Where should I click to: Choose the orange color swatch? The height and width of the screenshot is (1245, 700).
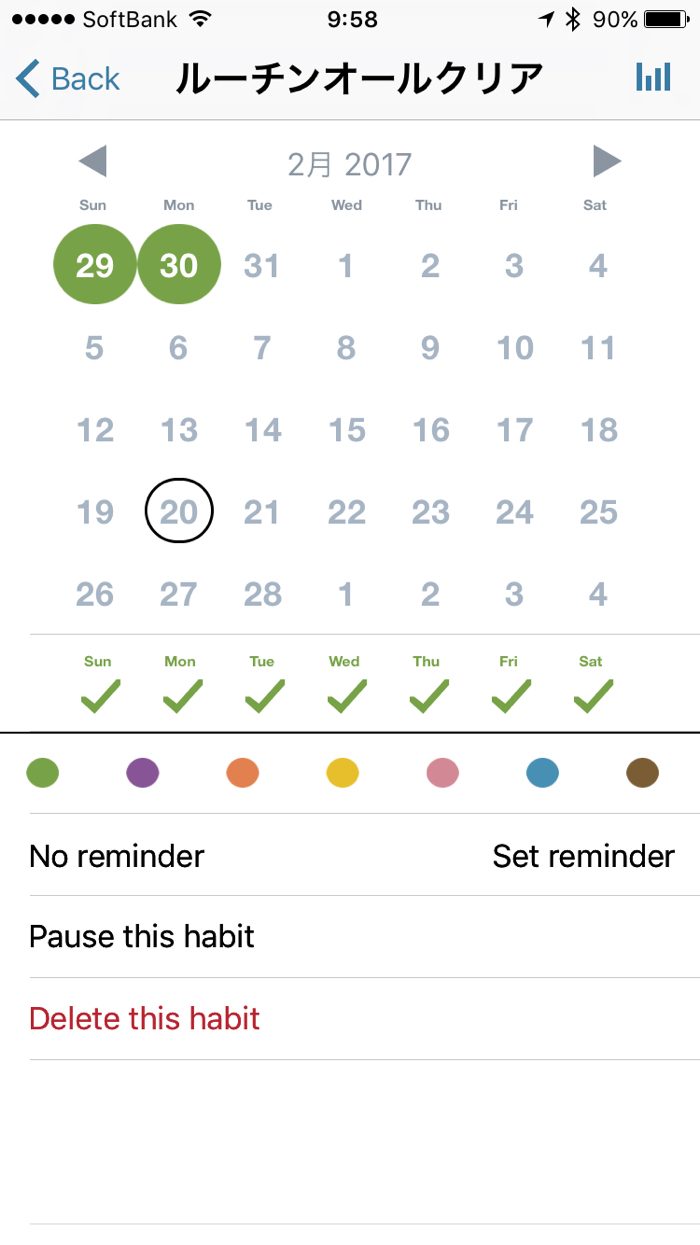pos(243,773)
